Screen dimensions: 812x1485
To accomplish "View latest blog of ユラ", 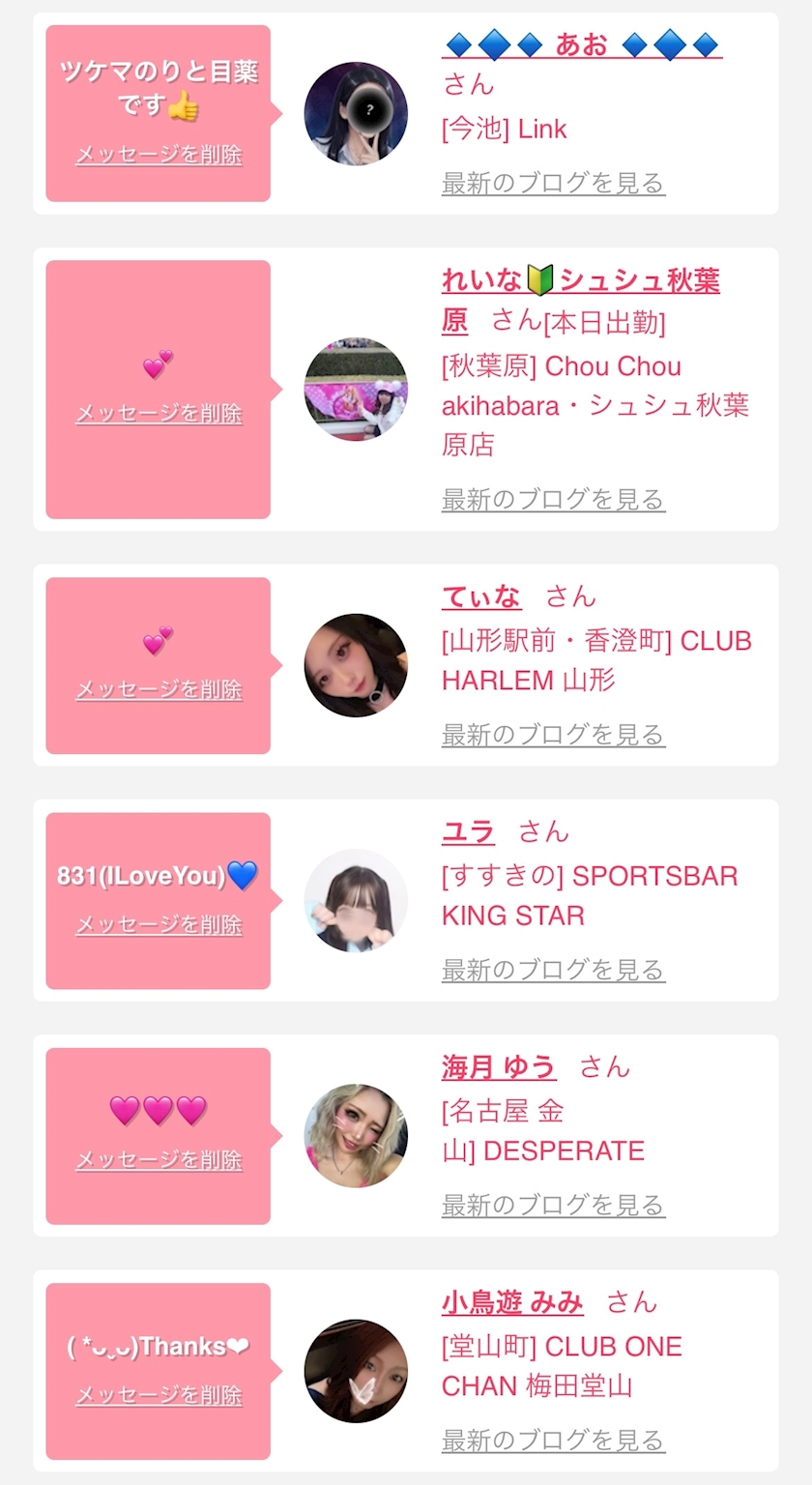I will (x=553, y=970).
